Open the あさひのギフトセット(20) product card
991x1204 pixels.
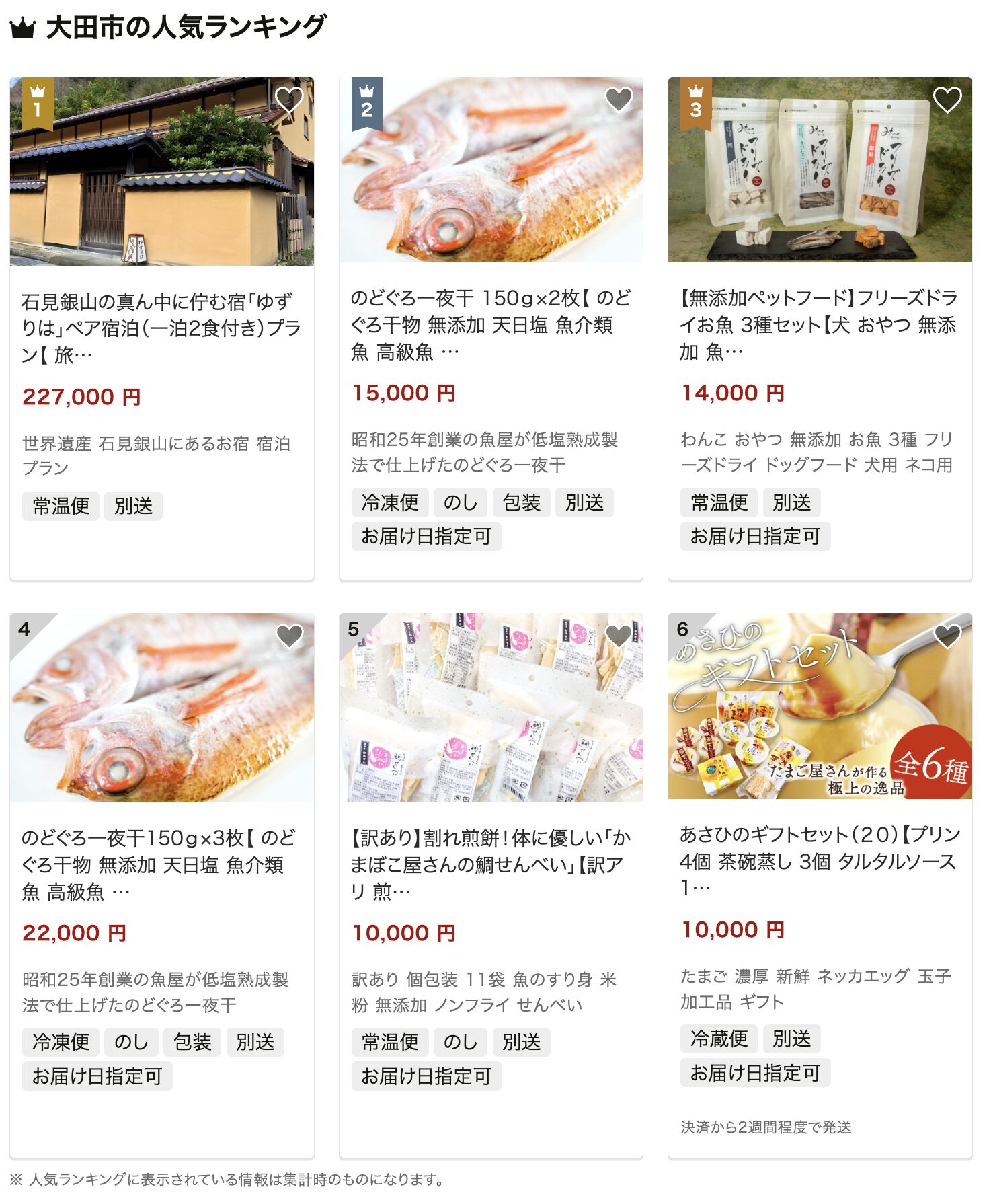click(x=819, y=861)
